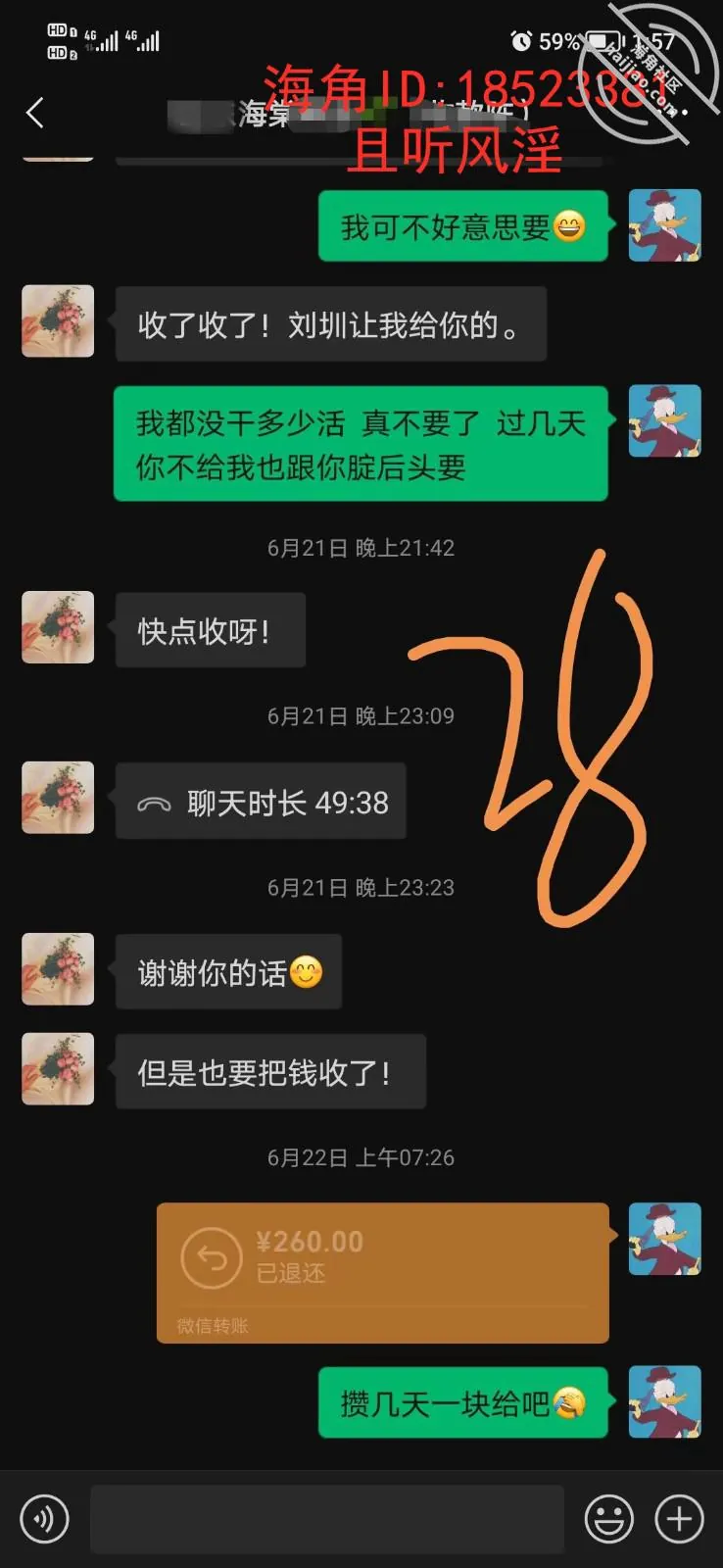Viewport: 723px width, 1568px height.
Task: Switch to voice message input
Action: point(44,1519)
